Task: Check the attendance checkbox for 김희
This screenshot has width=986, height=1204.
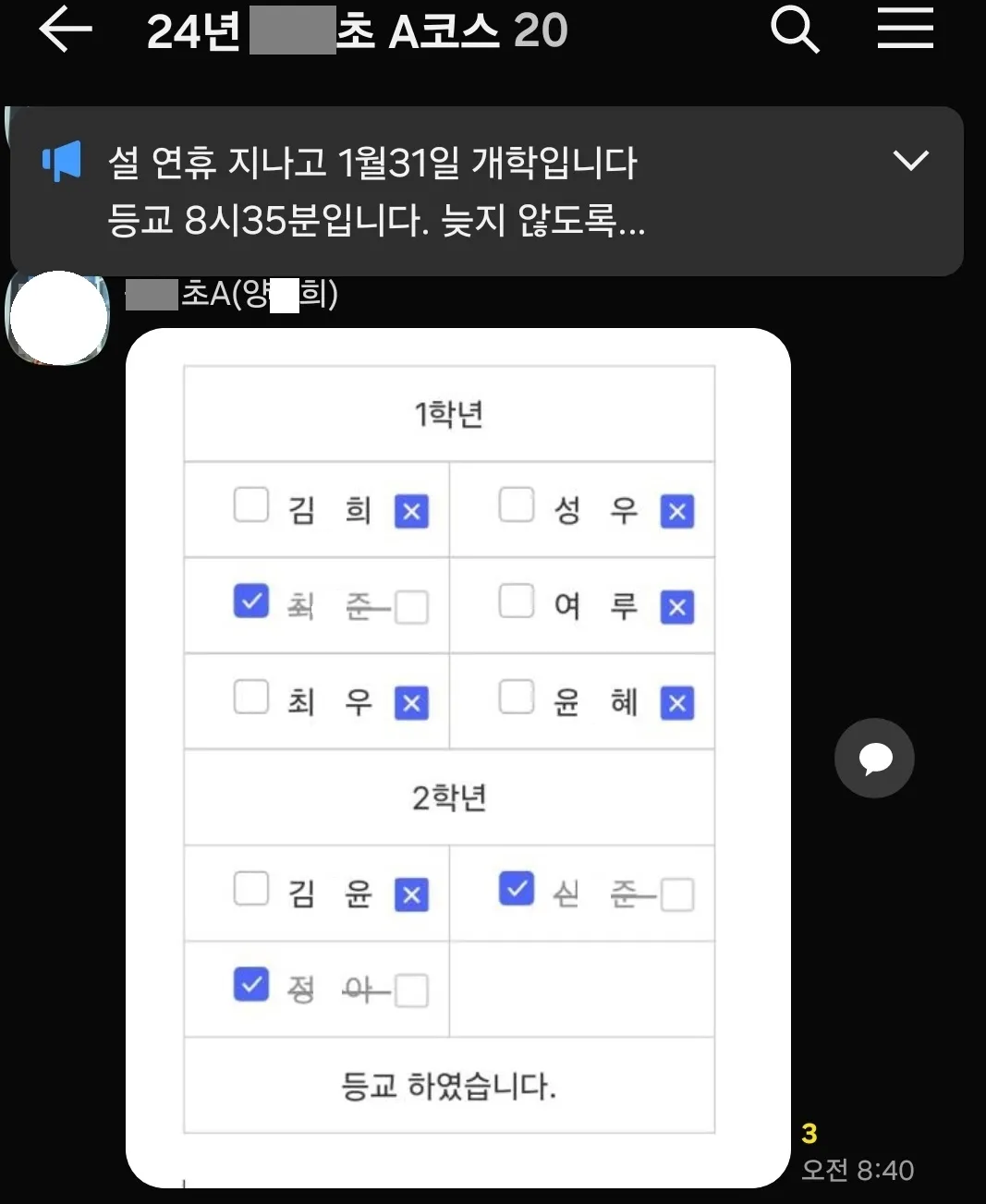Action: [x=250, y=505]
